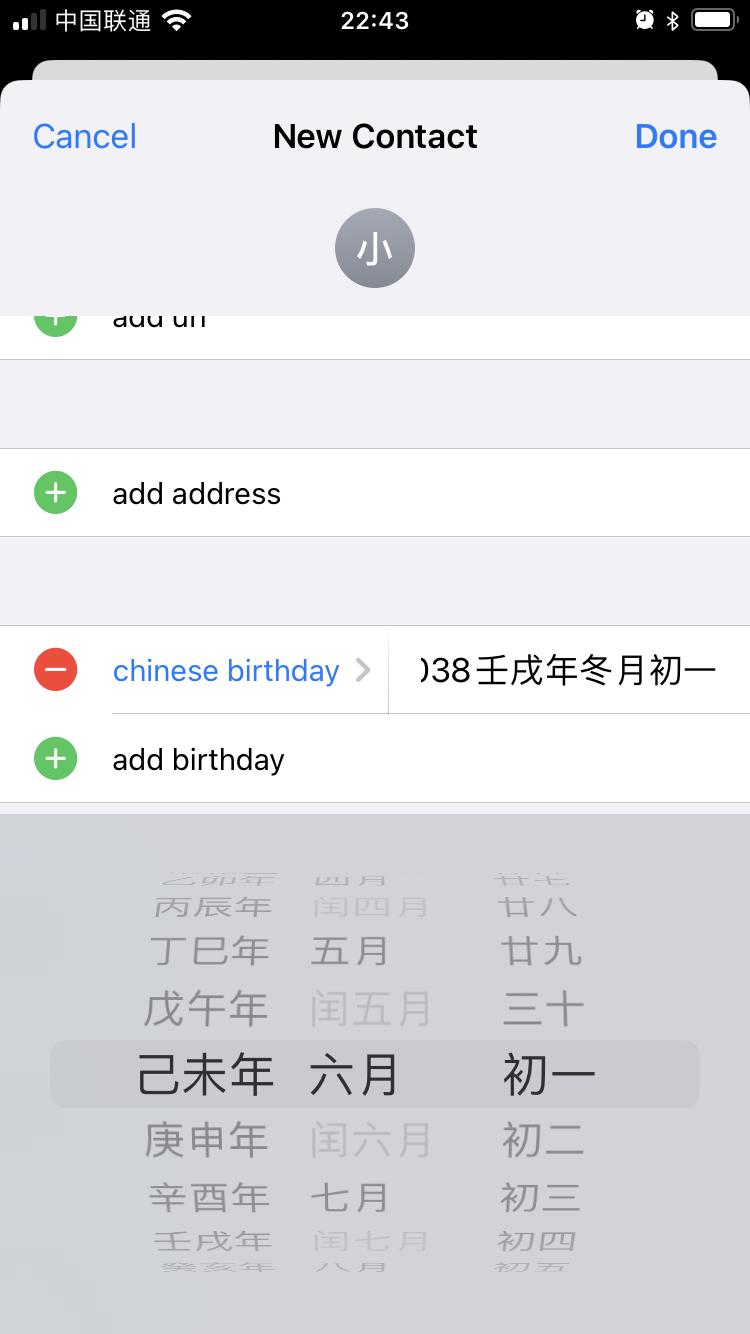Tap the add address row
750x1334 pixels.
(196, 493)
